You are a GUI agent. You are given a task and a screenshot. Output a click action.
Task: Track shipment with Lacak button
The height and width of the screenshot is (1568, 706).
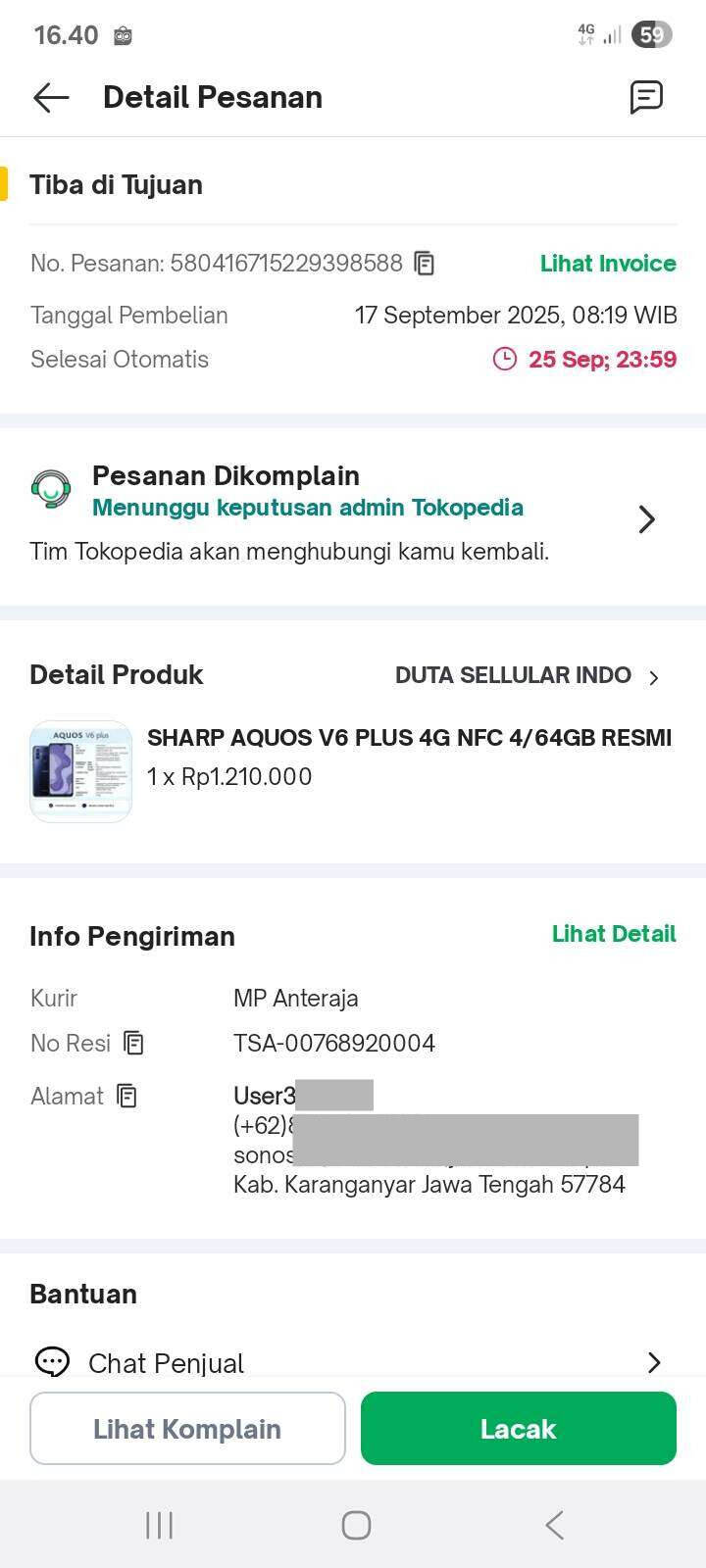click(518, 1429)
